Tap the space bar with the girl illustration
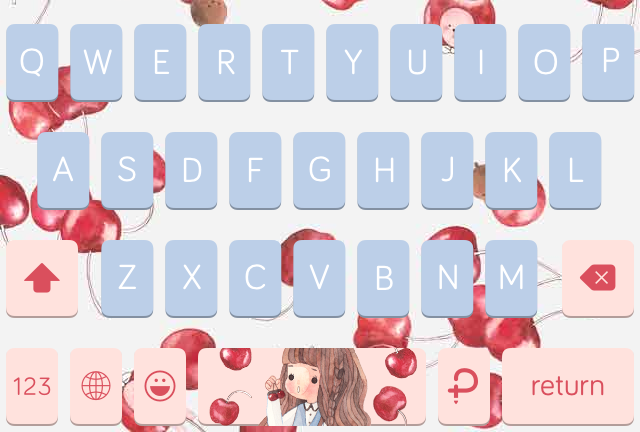640x432 pixels. [312, 386]
